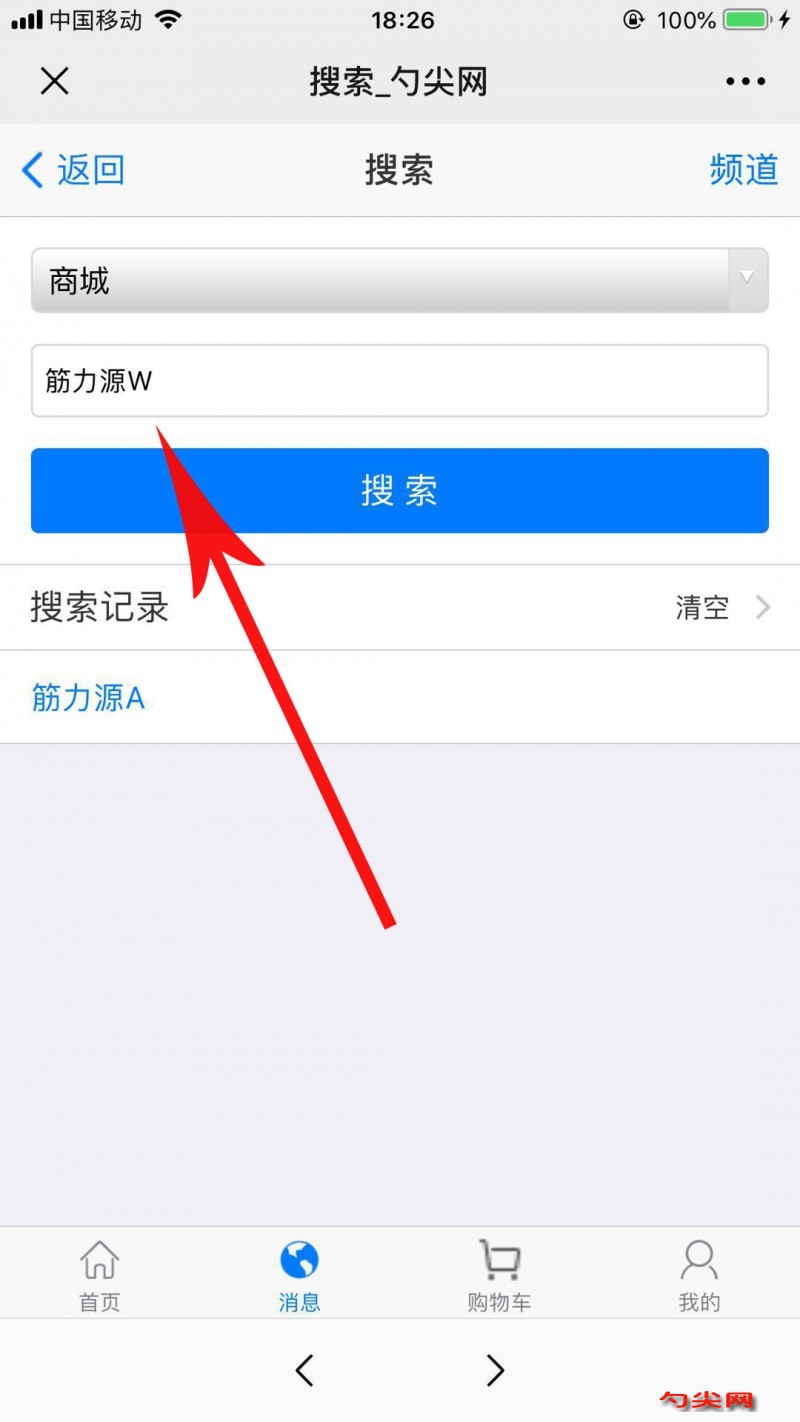The image size is (800, 1422).
Task: Open the three-dot overflow menu
Action: [x=745, y=82]
